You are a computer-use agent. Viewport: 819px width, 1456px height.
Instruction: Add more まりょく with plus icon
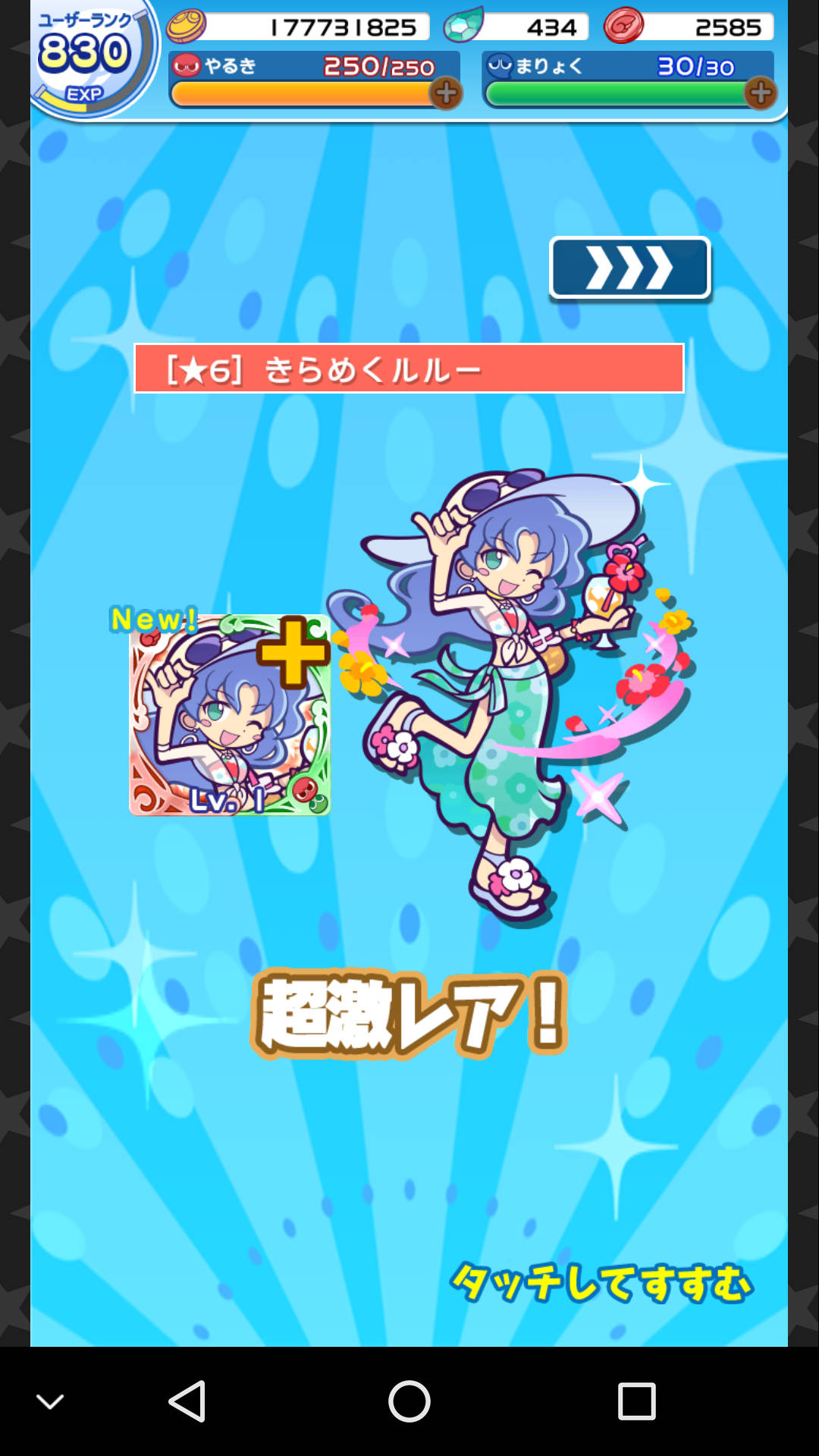pyautogui.click(x=760, y=93)
